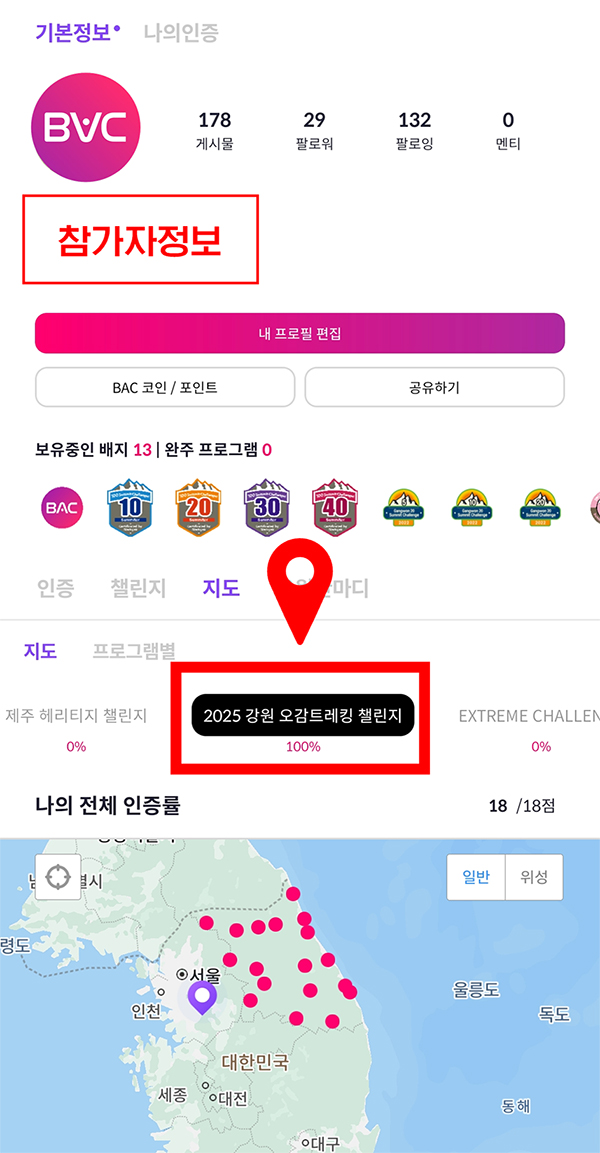Switch map to 일반 view
Screen dimensions: 600x1153
[x=476, y=877]
